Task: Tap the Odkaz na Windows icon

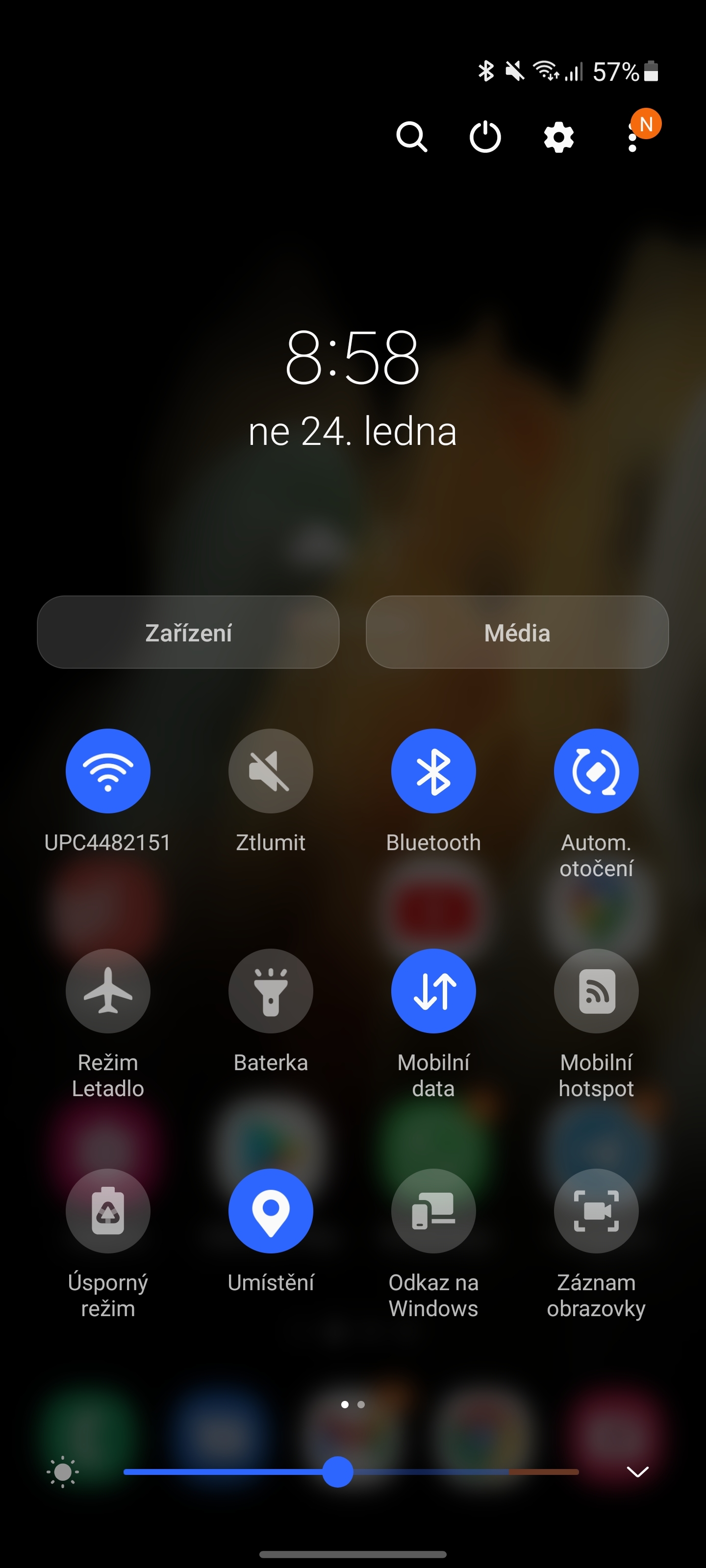Action: 433,1211
